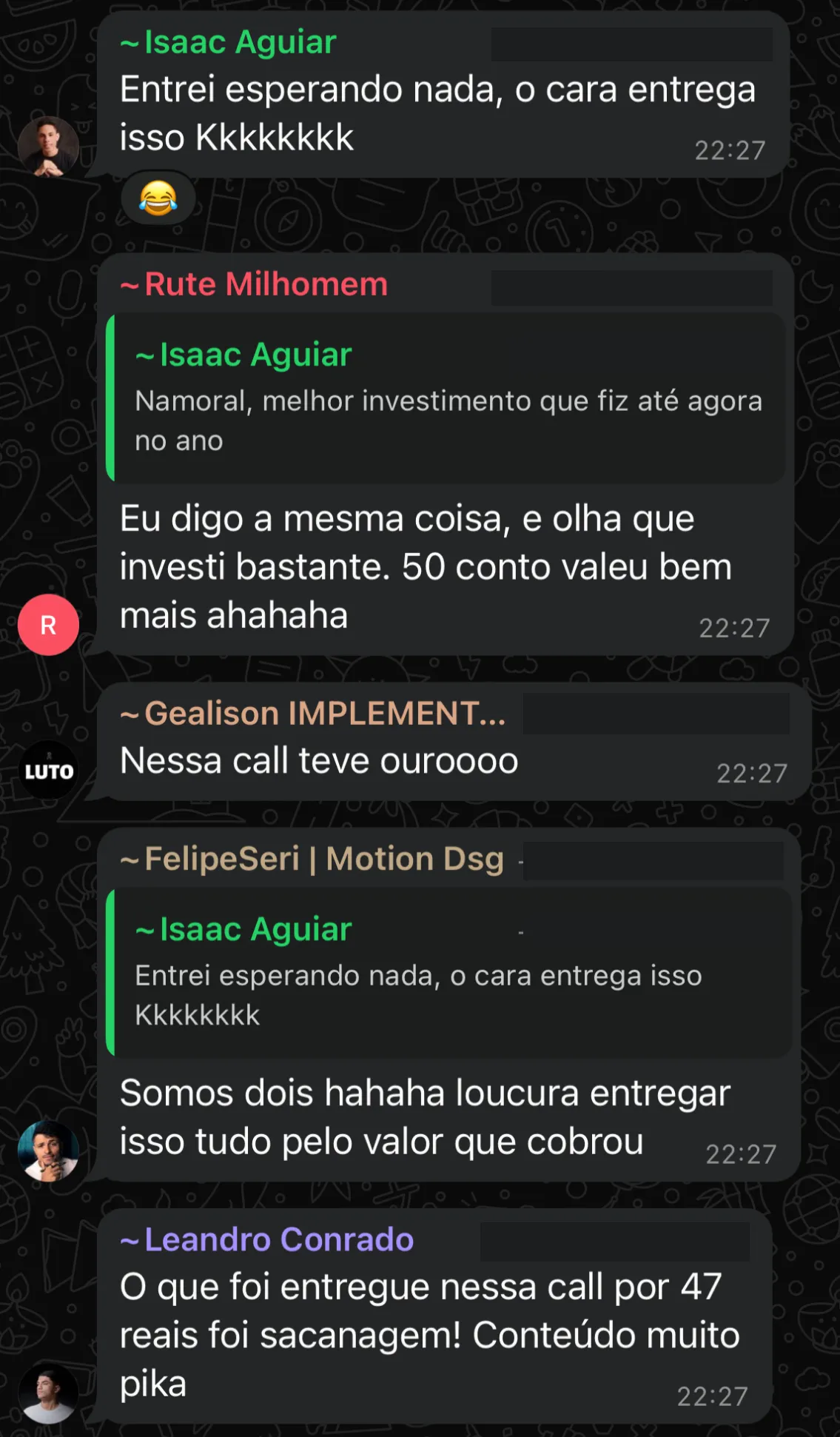The height and width of the screenshot is (1437, 840).
Task: Open the LUTO avatar of Gealison
Action: pos(48,771)
